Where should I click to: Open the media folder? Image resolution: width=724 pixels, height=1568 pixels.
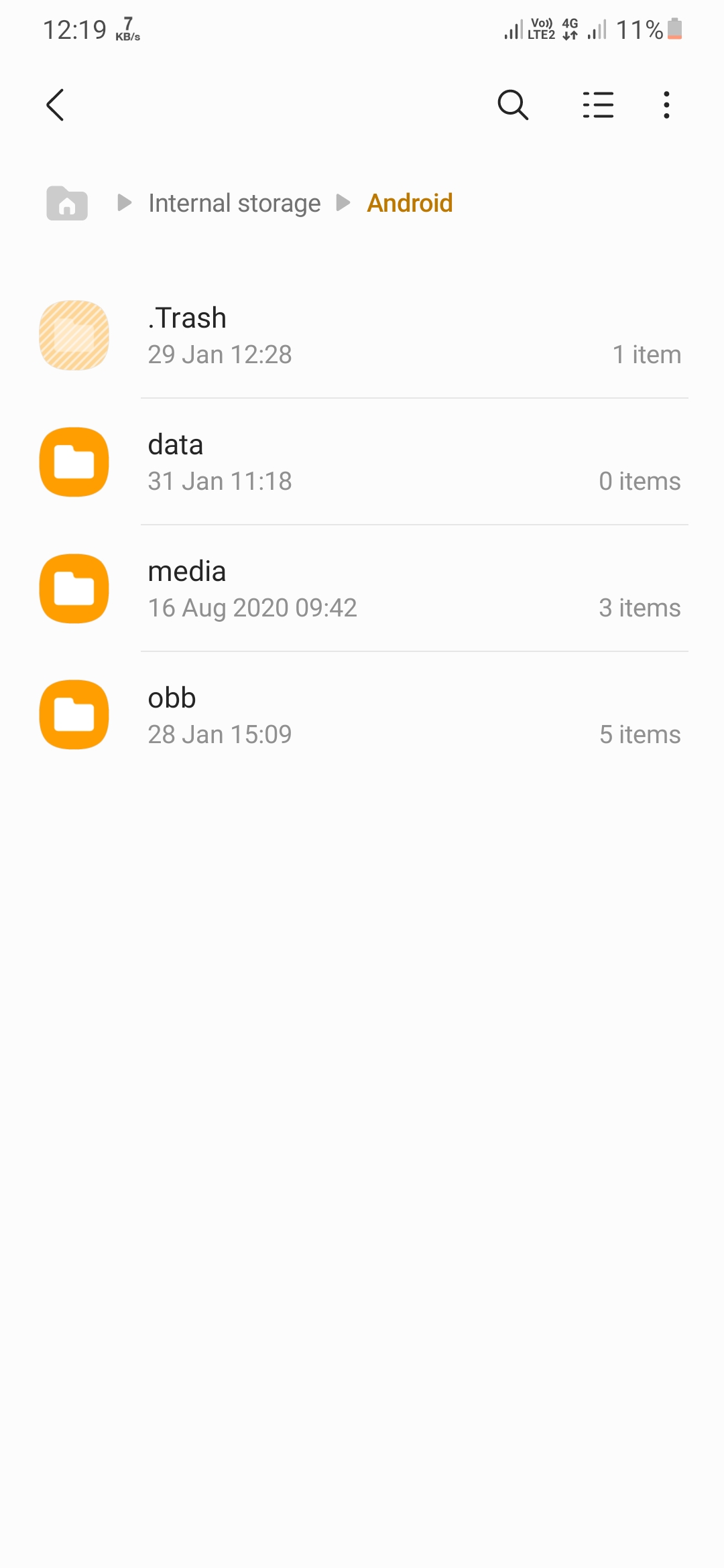(362, 588)
